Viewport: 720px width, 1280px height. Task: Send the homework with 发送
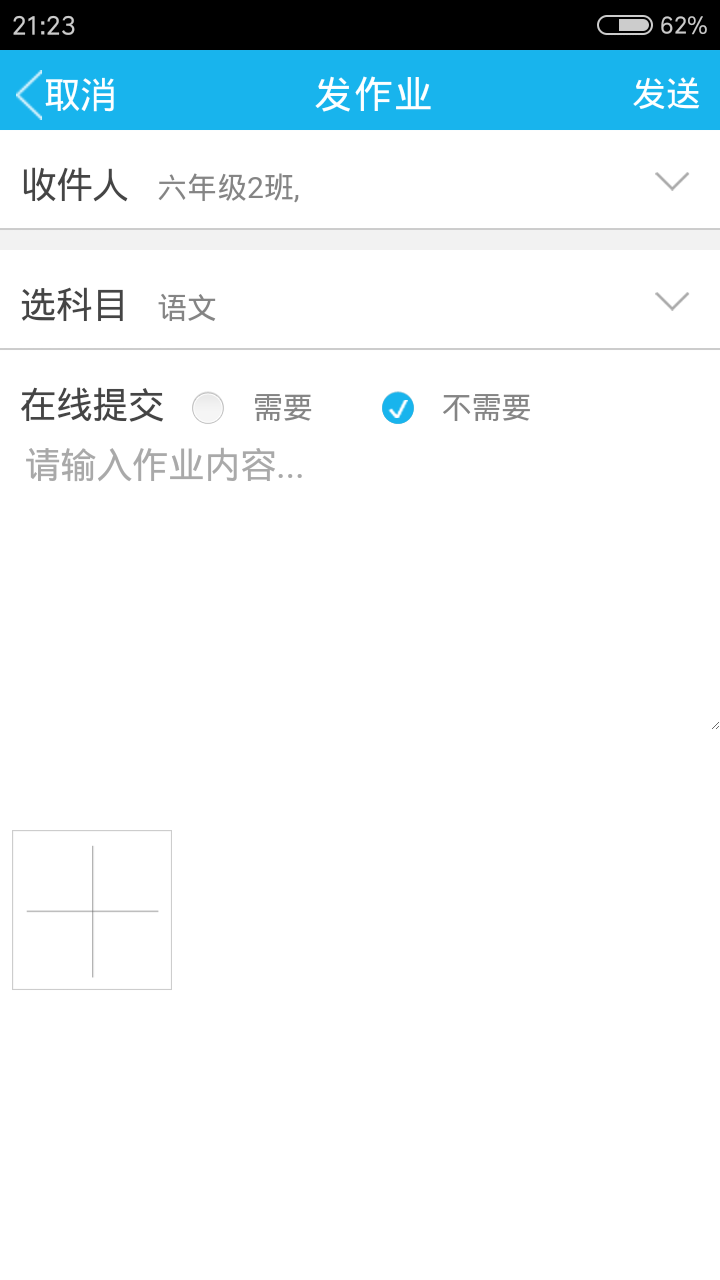[x=666, y=94]
